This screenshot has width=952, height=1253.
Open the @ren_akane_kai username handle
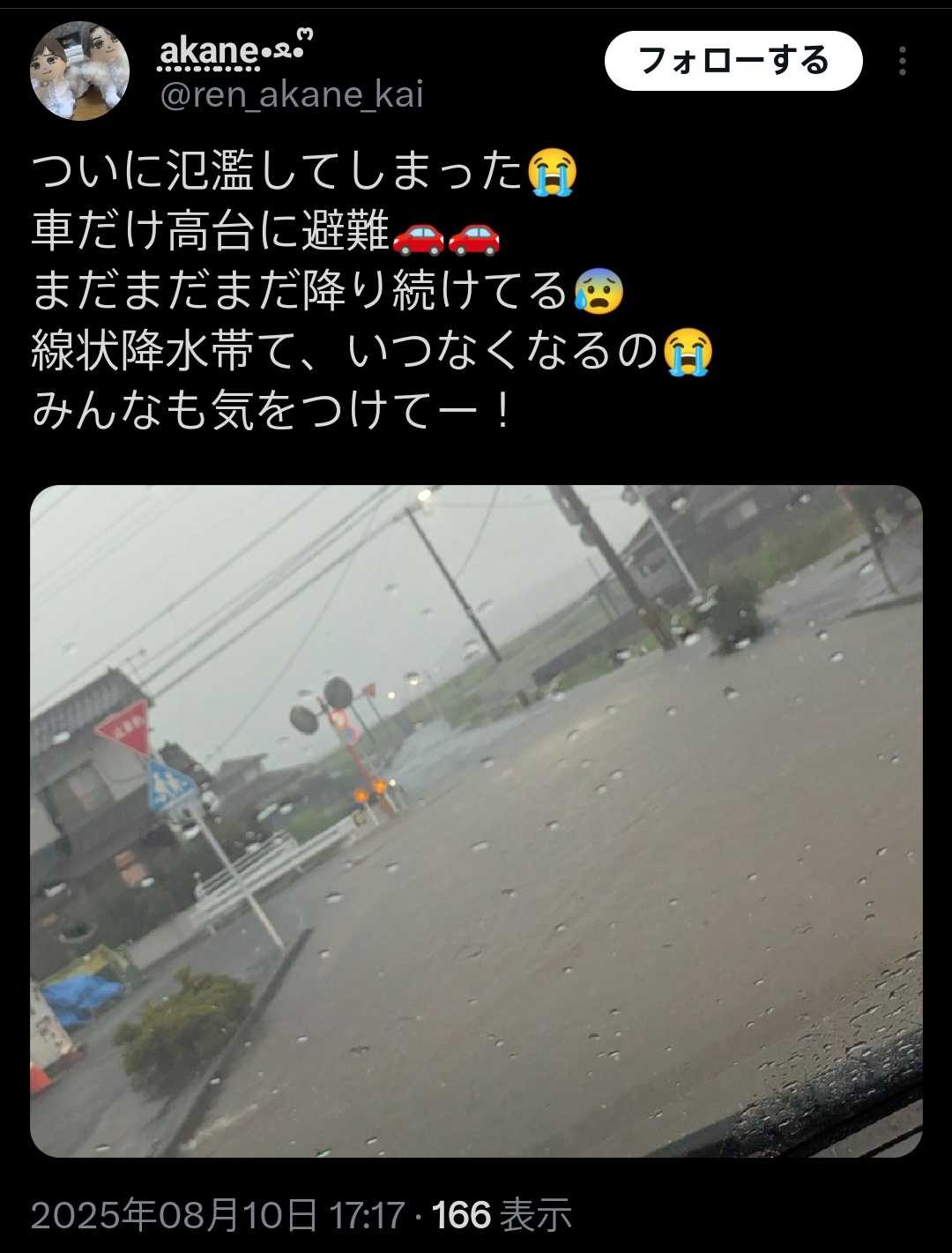tap(291, 94)
